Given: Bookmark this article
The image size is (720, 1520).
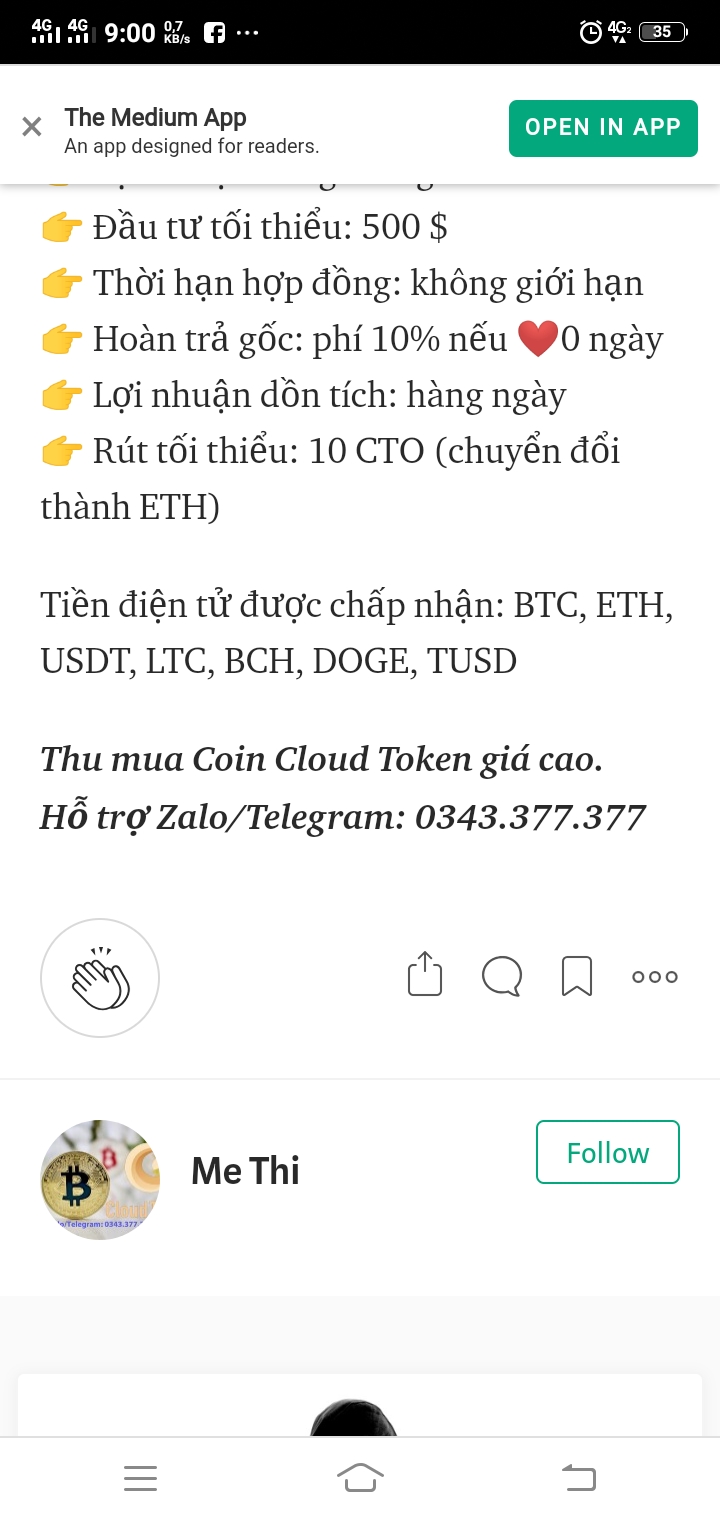Looking at the screenshot, I should point(577,976).
